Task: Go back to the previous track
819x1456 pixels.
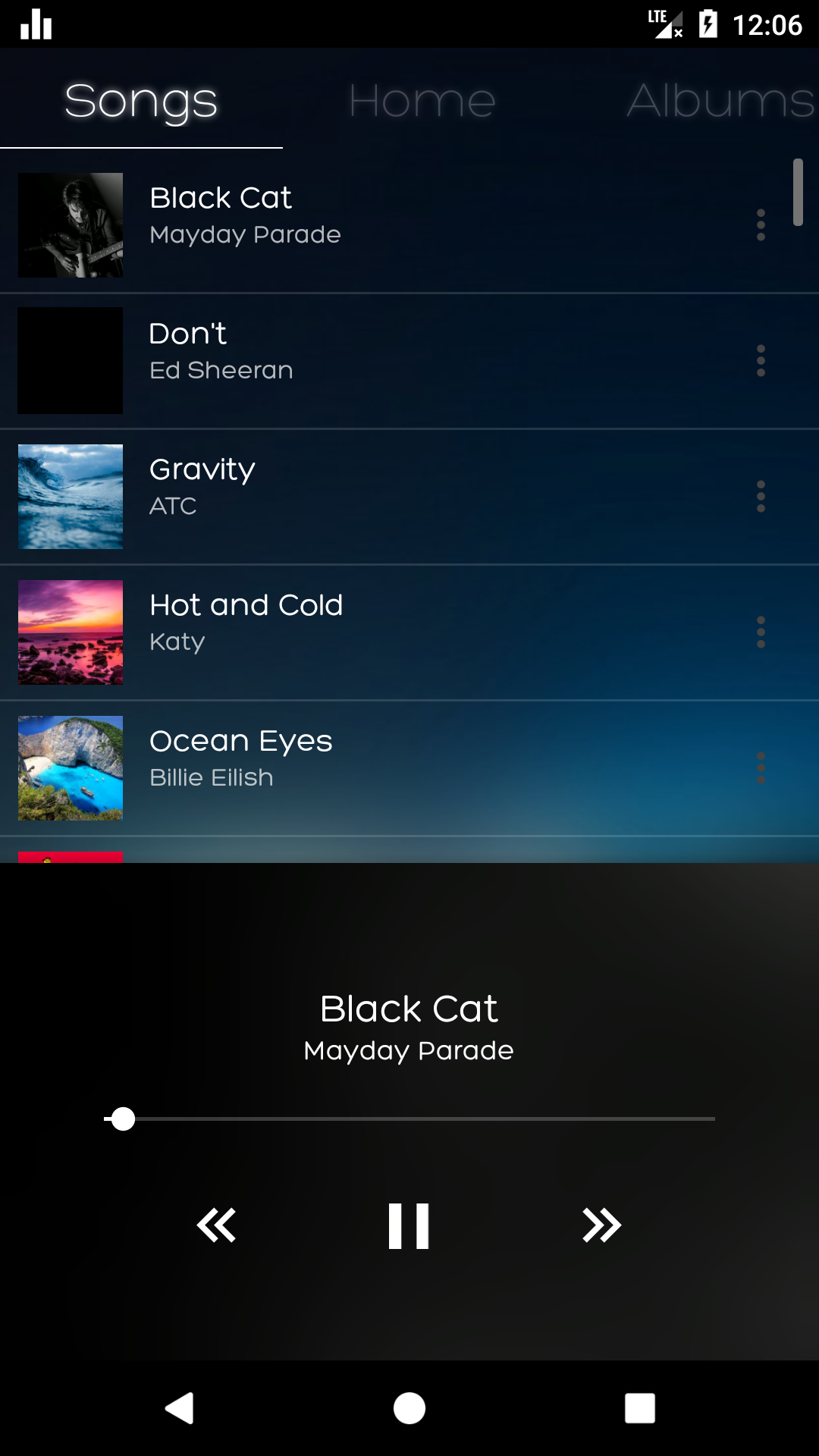Action: 216,1224
